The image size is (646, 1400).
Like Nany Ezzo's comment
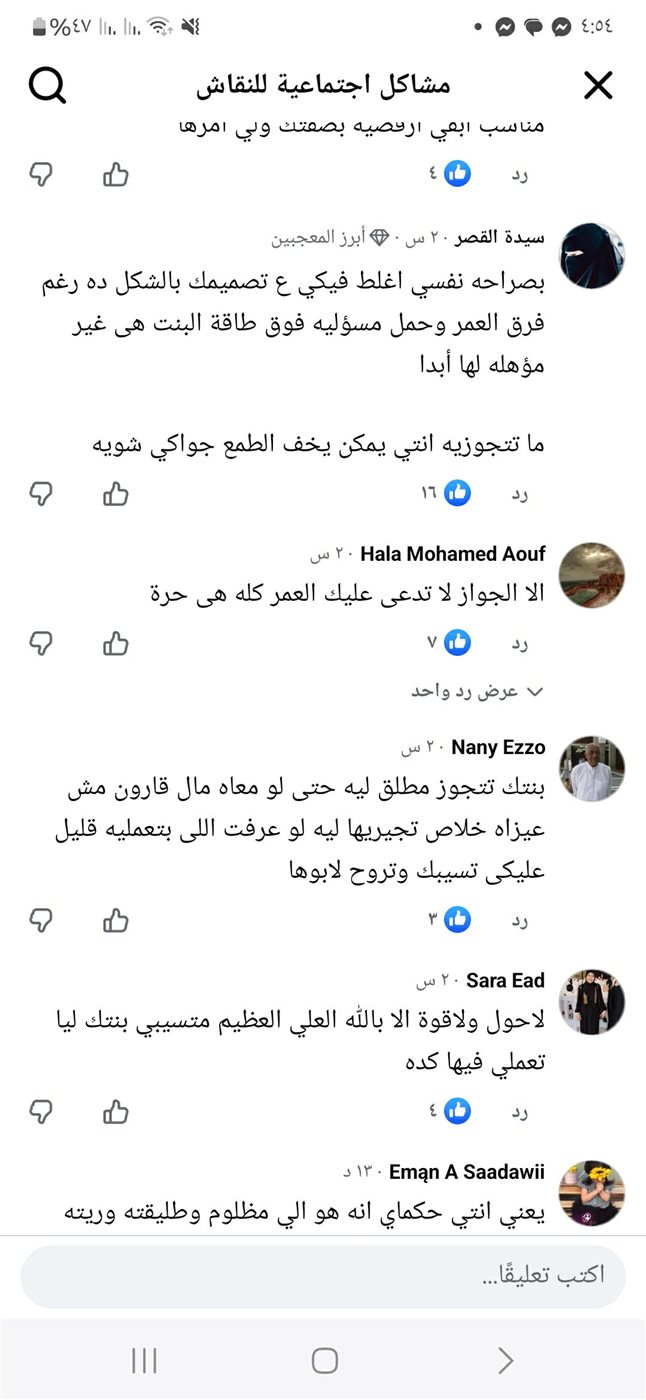(116, 919)
